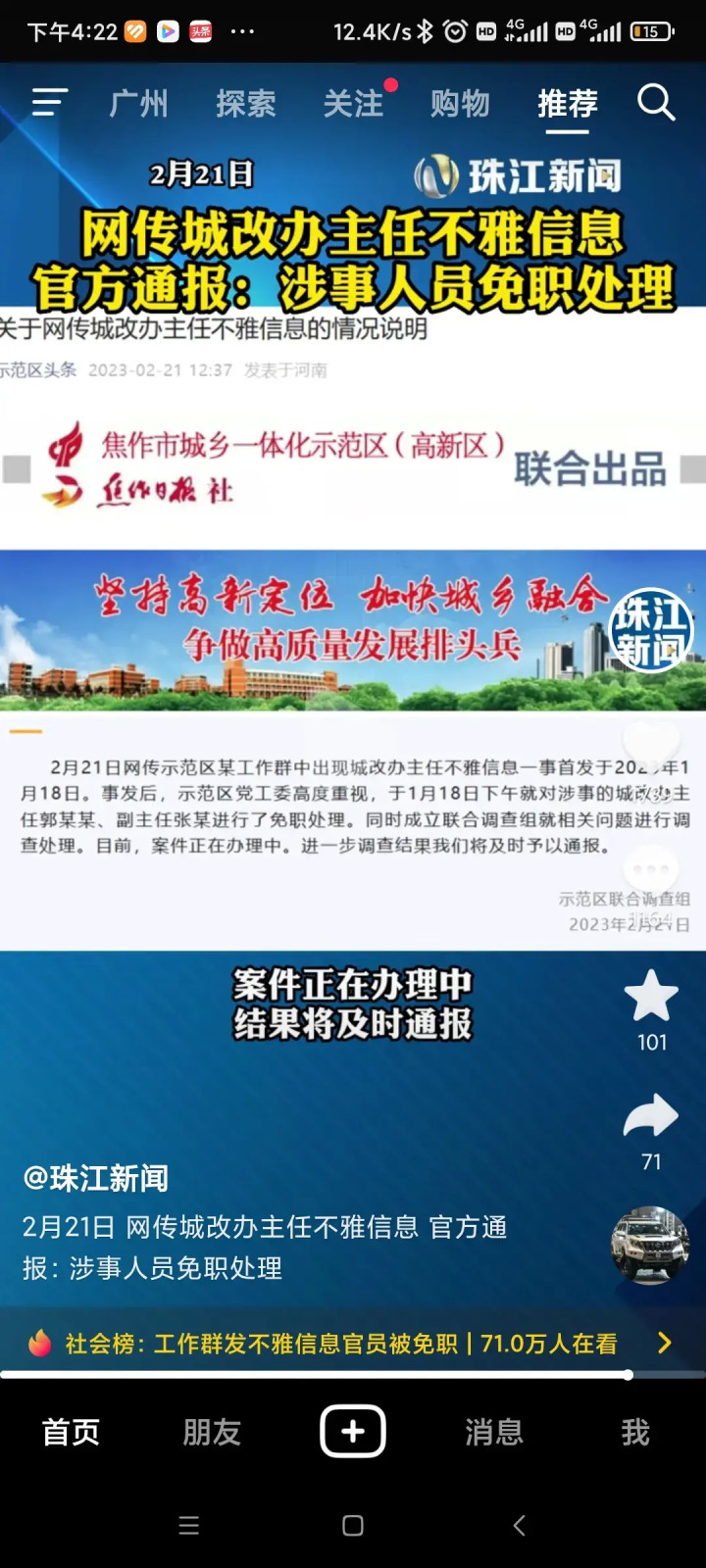Open the 社会榜 trending topic banner
Image resolution: width=706 pixels, height=1568 pixels.
[343, 1344]
